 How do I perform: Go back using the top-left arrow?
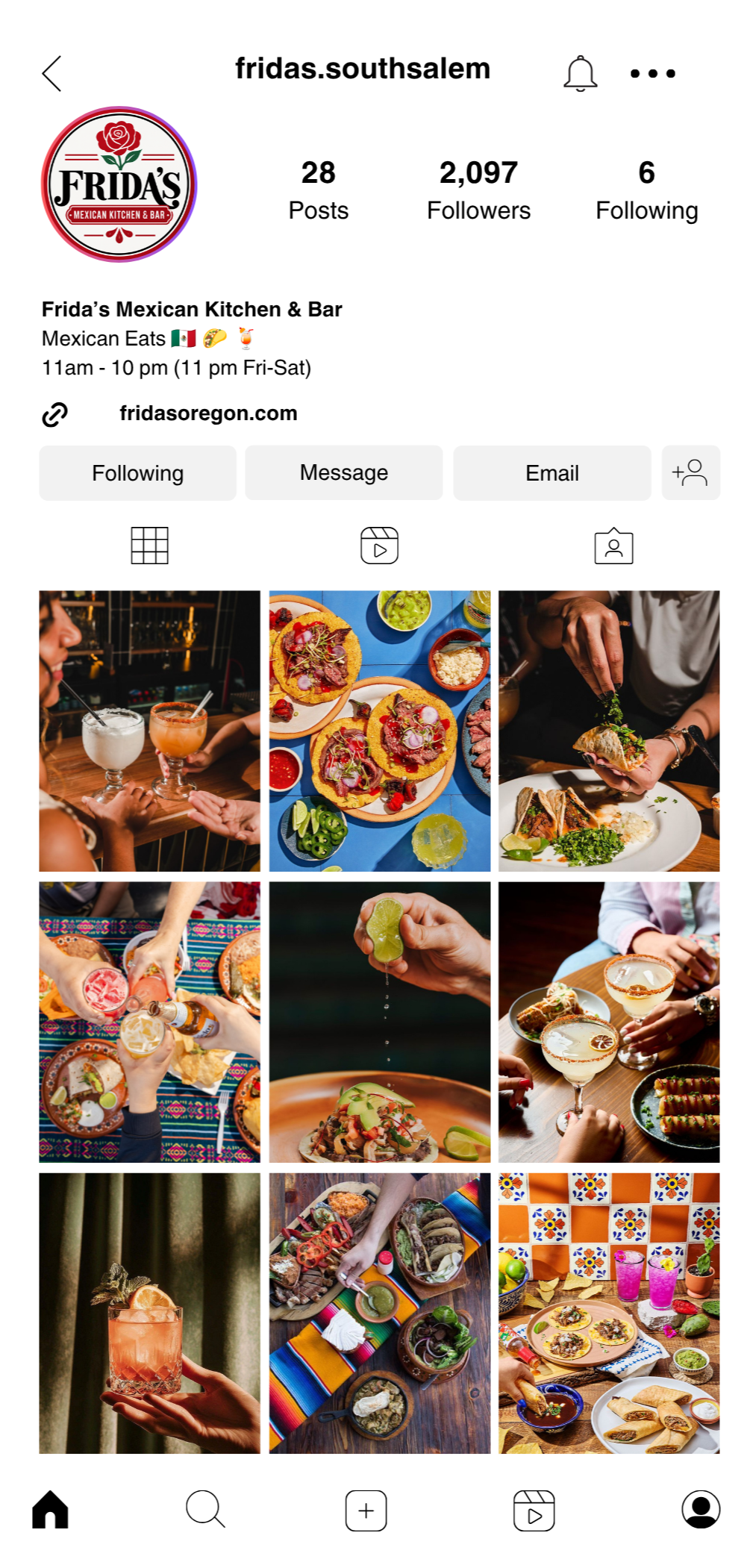pyautogui.click(x=51, y=73)
